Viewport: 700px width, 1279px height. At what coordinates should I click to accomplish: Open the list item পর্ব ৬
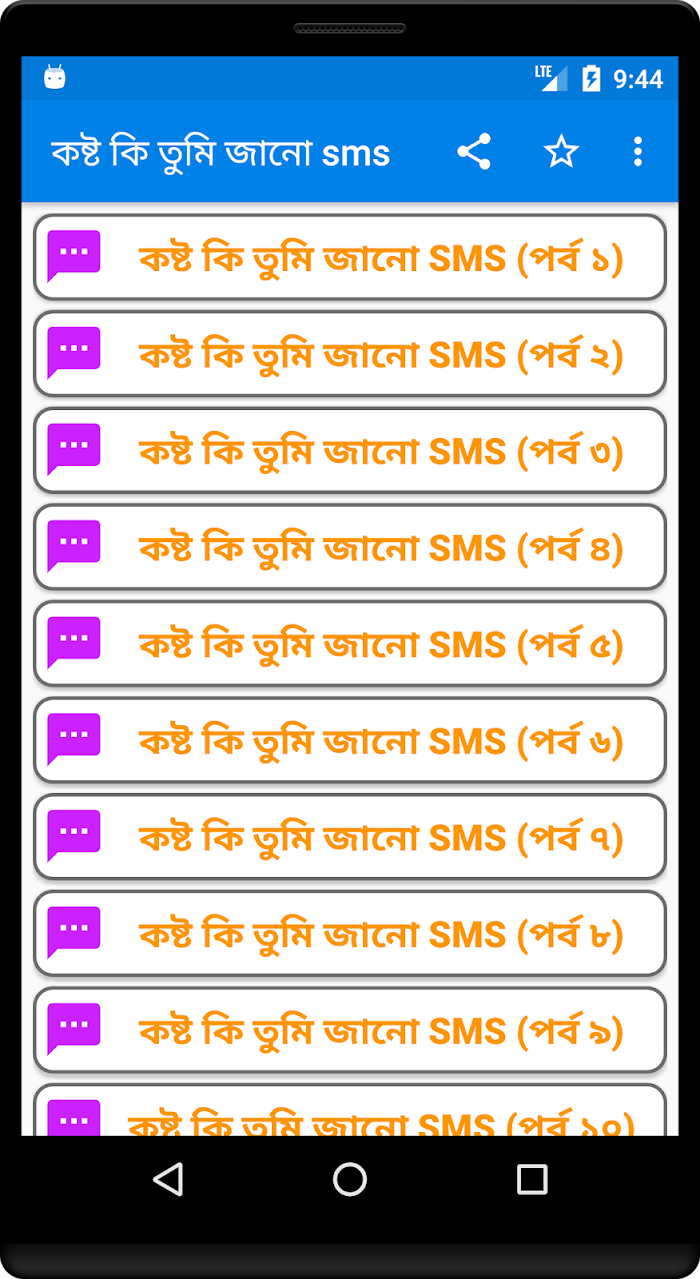click(x=350, y=740)
